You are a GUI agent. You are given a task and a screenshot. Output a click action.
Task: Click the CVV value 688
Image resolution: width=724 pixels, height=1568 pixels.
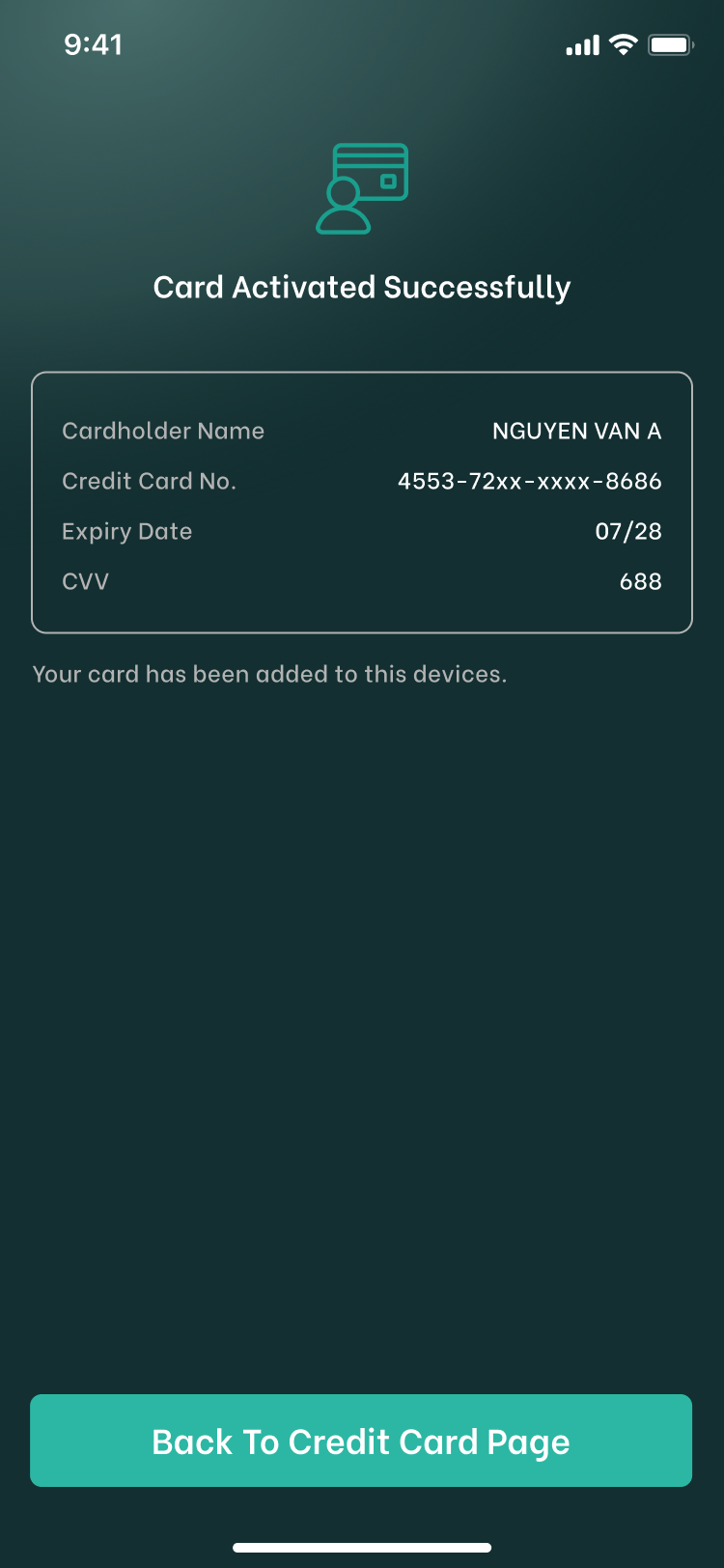pyautogui.click(x=640, y=581)
